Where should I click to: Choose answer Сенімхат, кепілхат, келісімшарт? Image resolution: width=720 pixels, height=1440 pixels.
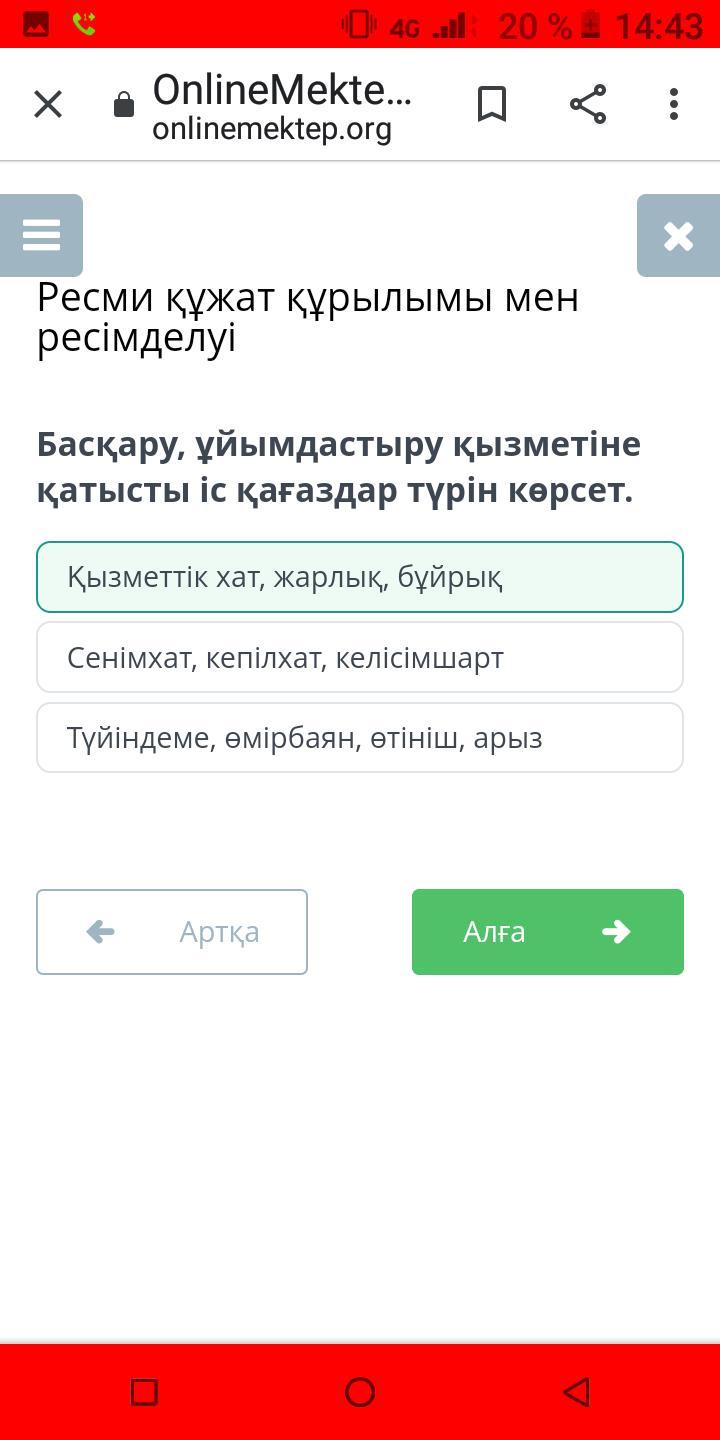click(x=360, y=657)
